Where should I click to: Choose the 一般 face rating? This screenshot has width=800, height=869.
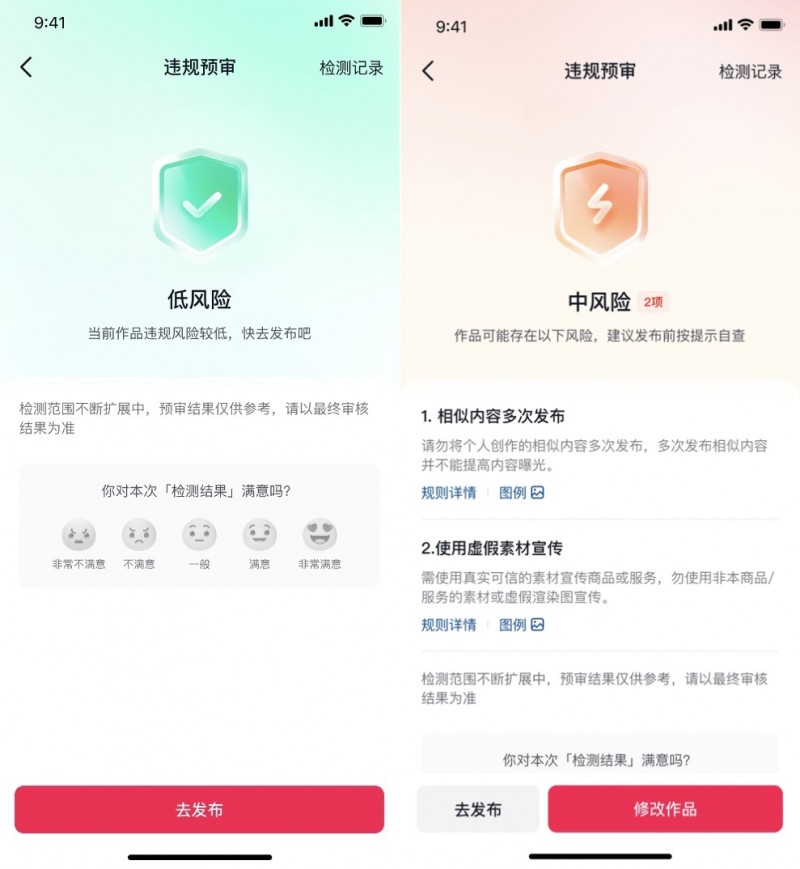point(199,536)
